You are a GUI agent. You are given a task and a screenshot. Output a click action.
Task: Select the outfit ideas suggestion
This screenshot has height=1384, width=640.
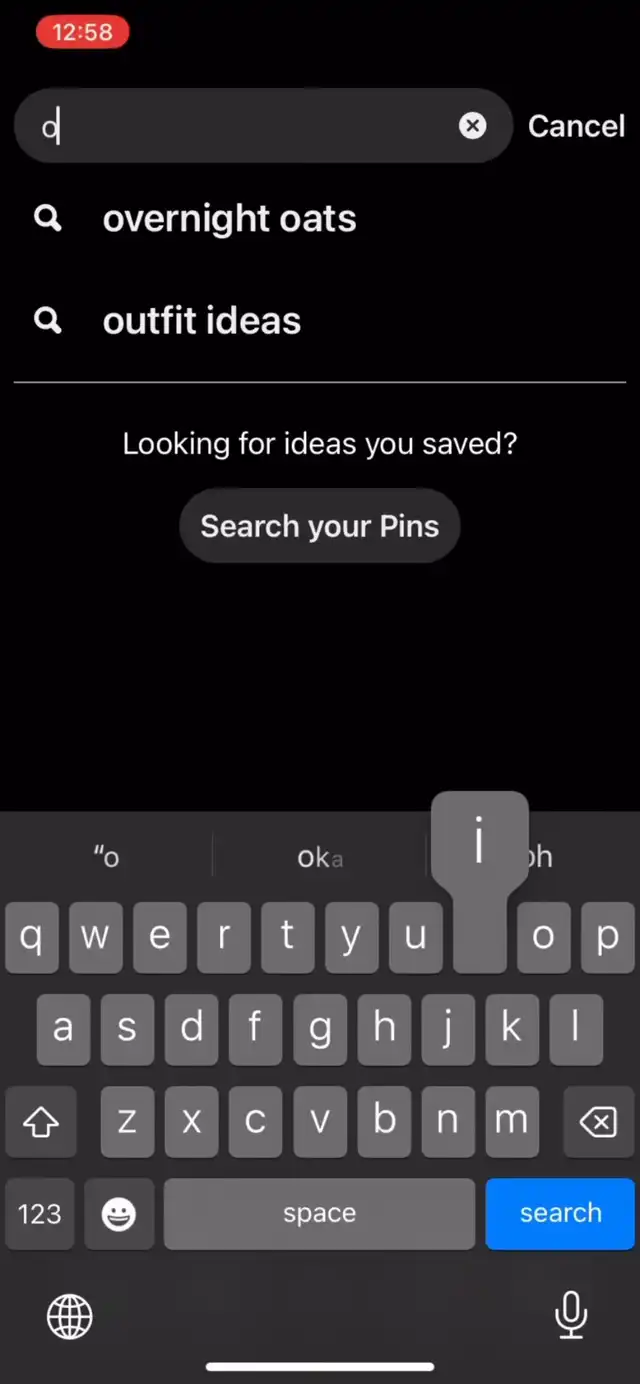(201, 321)
